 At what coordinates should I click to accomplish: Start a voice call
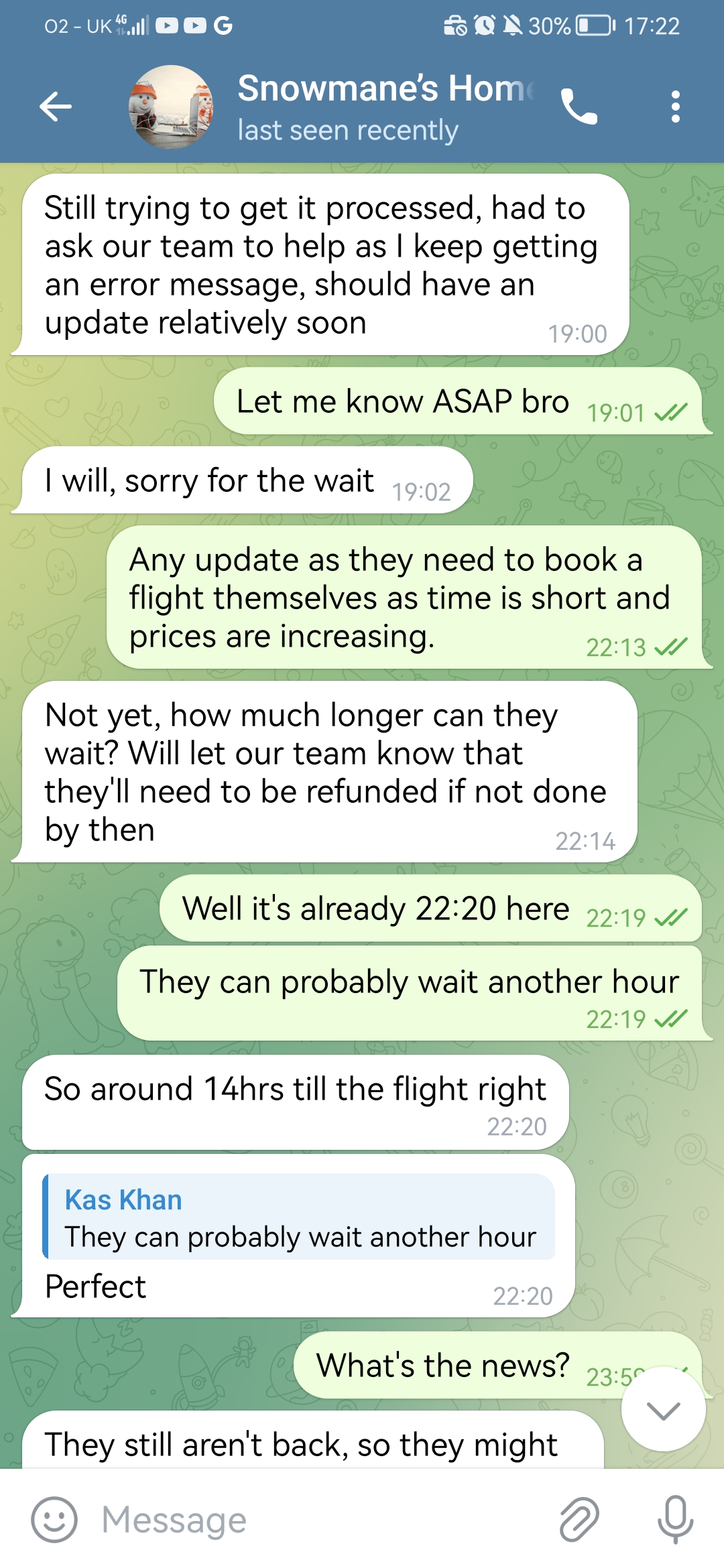[x=579, y=107]
